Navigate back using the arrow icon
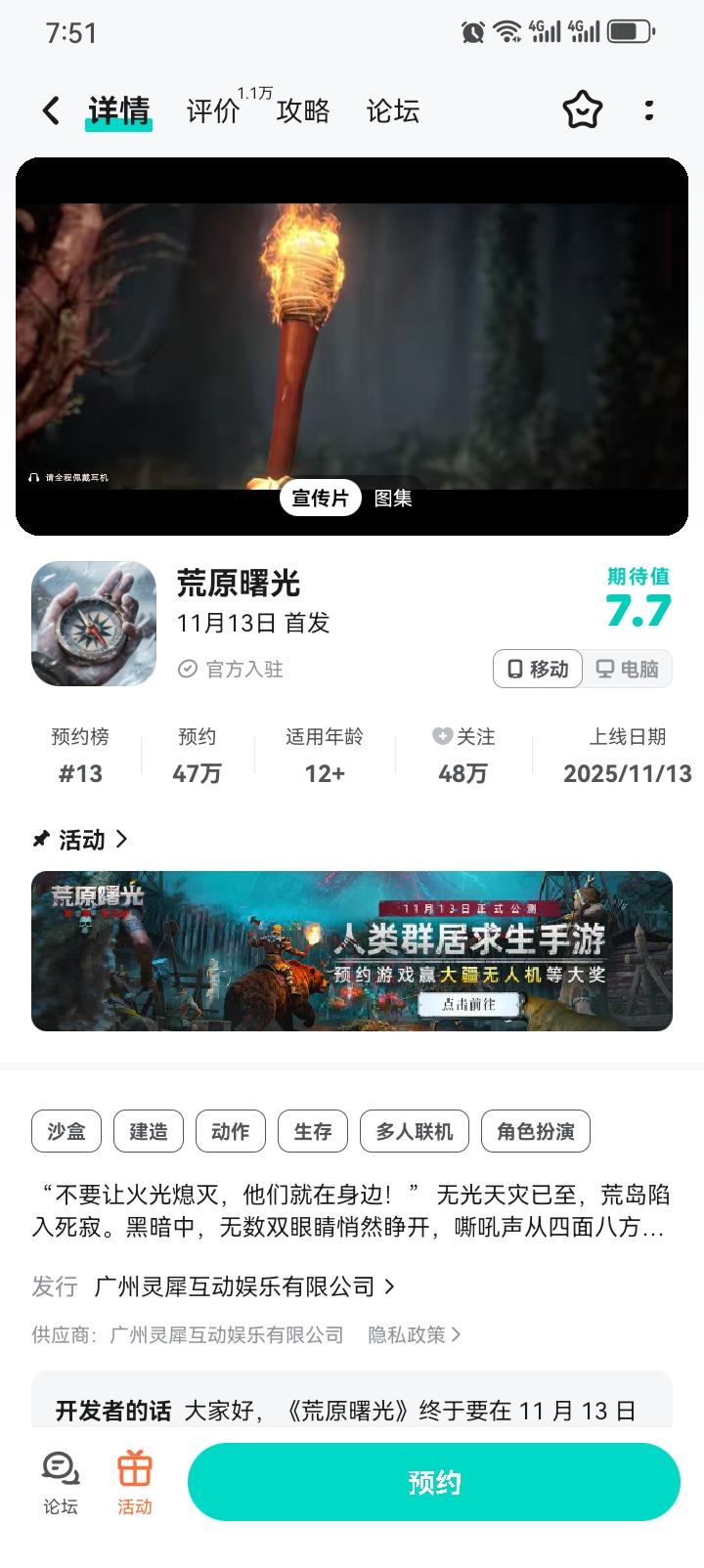The image size is (704, 1568). pos(50,110)
